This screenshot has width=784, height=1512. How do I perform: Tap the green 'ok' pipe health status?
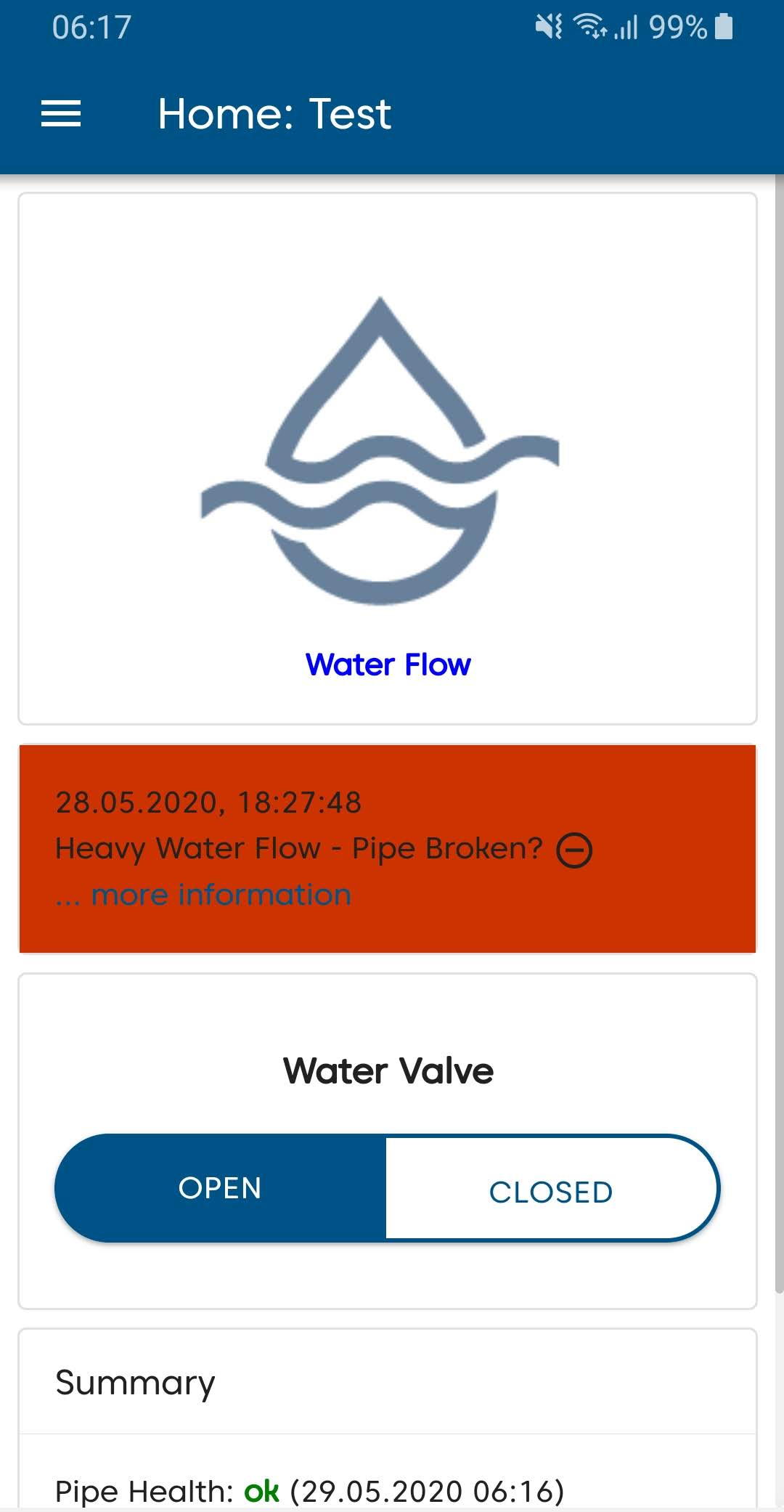click(263, 1494)
